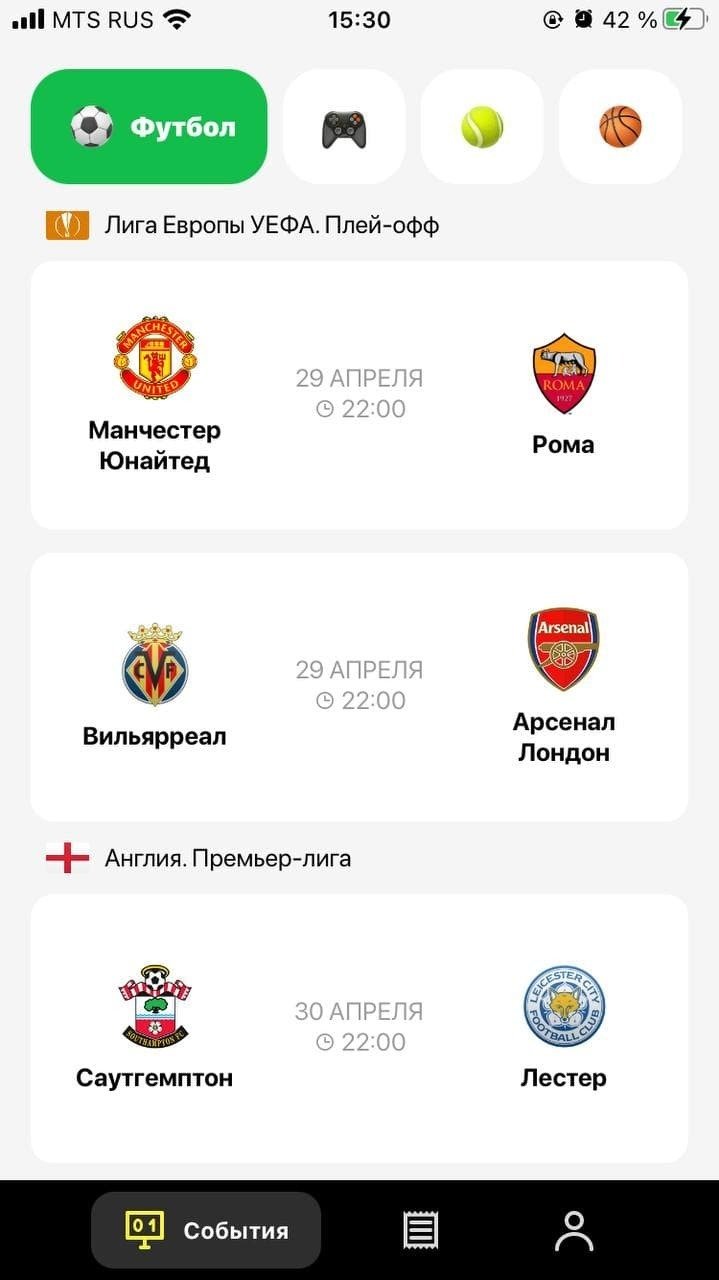This screenshot has height=1280, width=719.
Task: Switch to the esports gamepad tab
Action: (344, 127)
